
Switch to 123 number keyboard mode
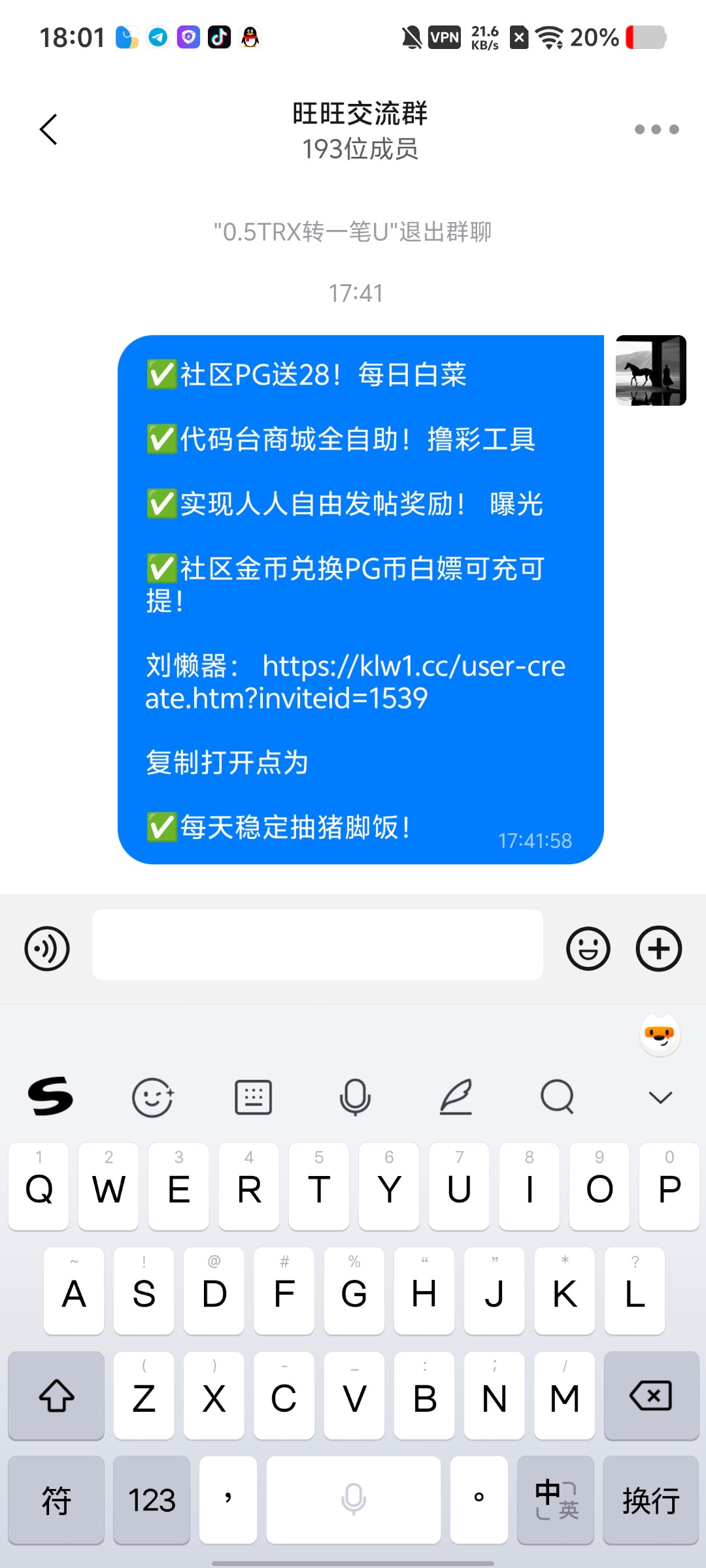(152, 1500)
